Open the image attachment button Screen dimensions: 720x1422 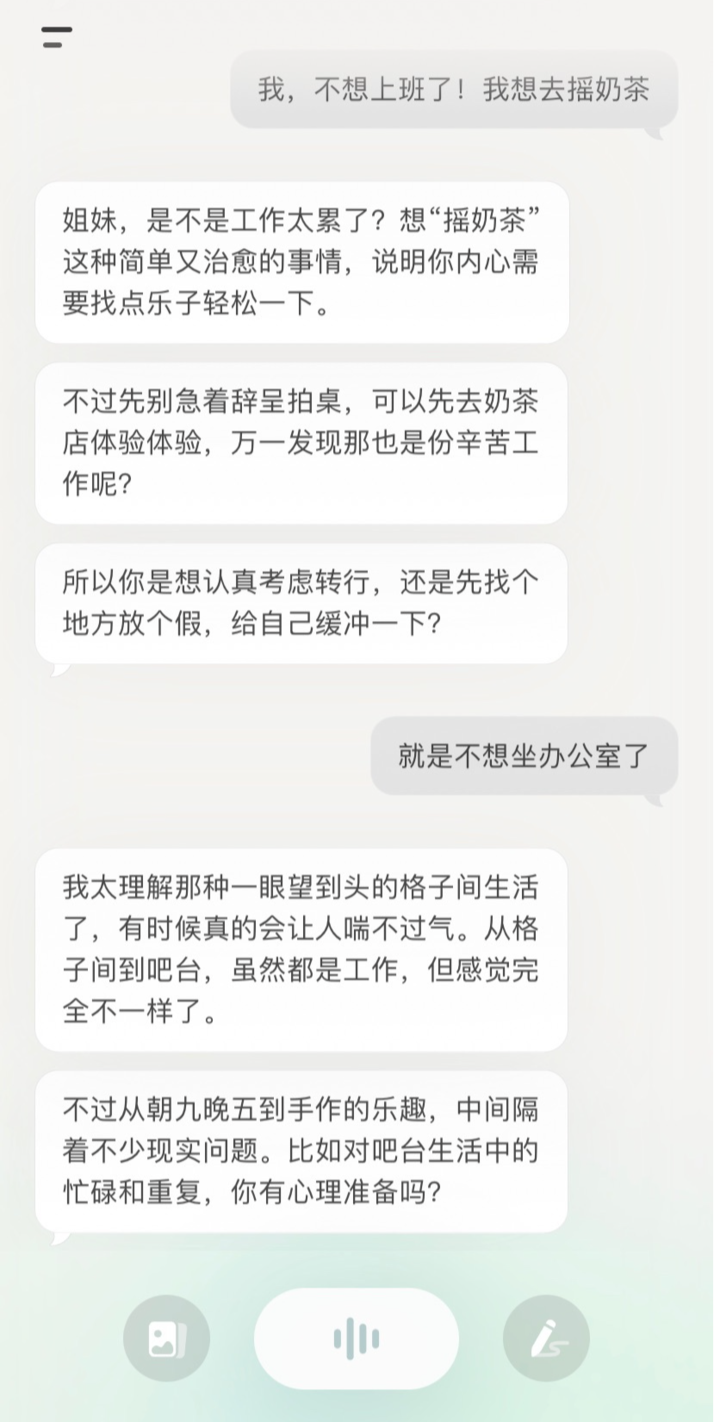click(x=166, y=1338)
